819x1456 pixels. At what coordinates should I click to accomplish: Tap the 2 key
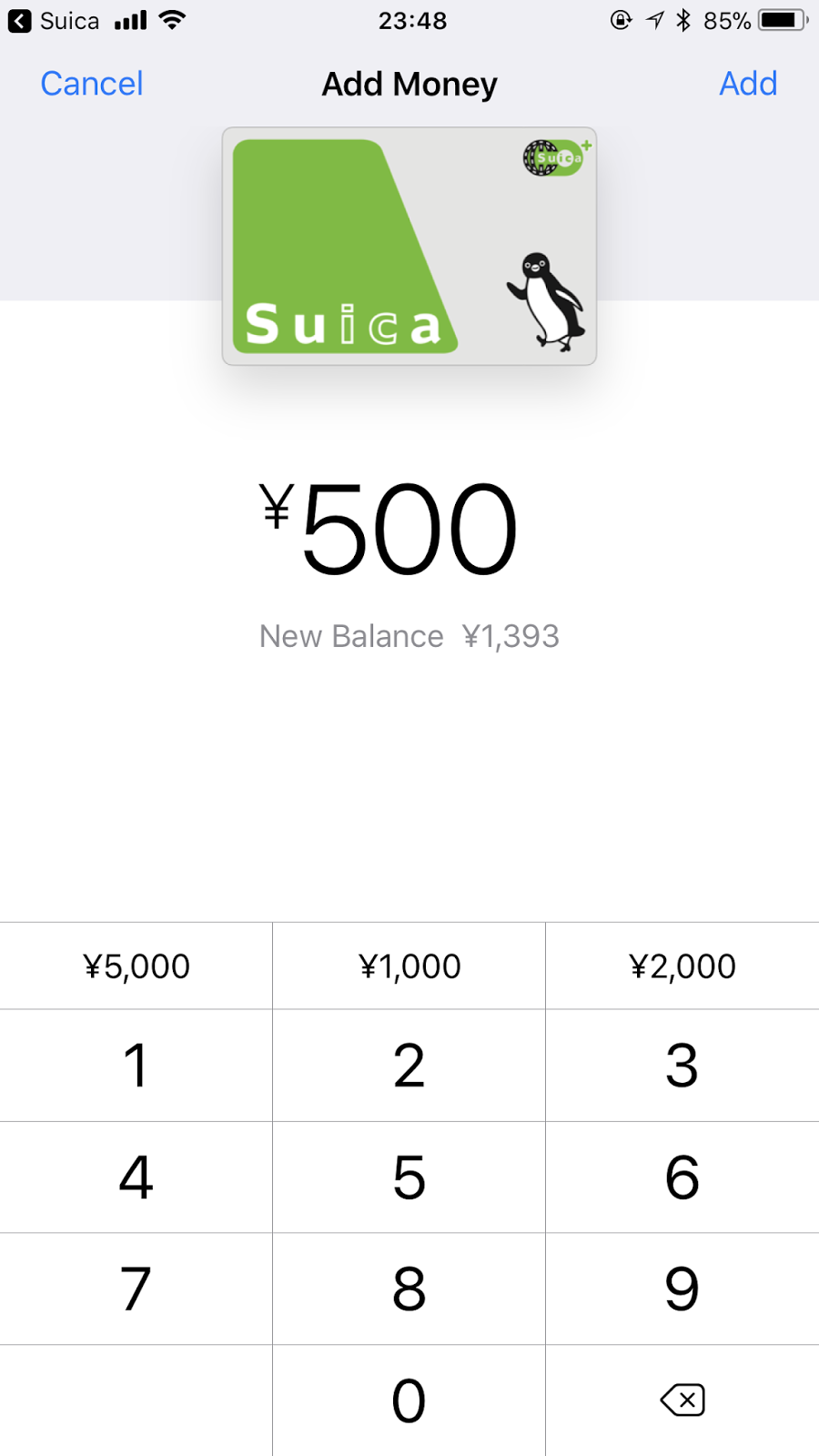(409, 1065)
